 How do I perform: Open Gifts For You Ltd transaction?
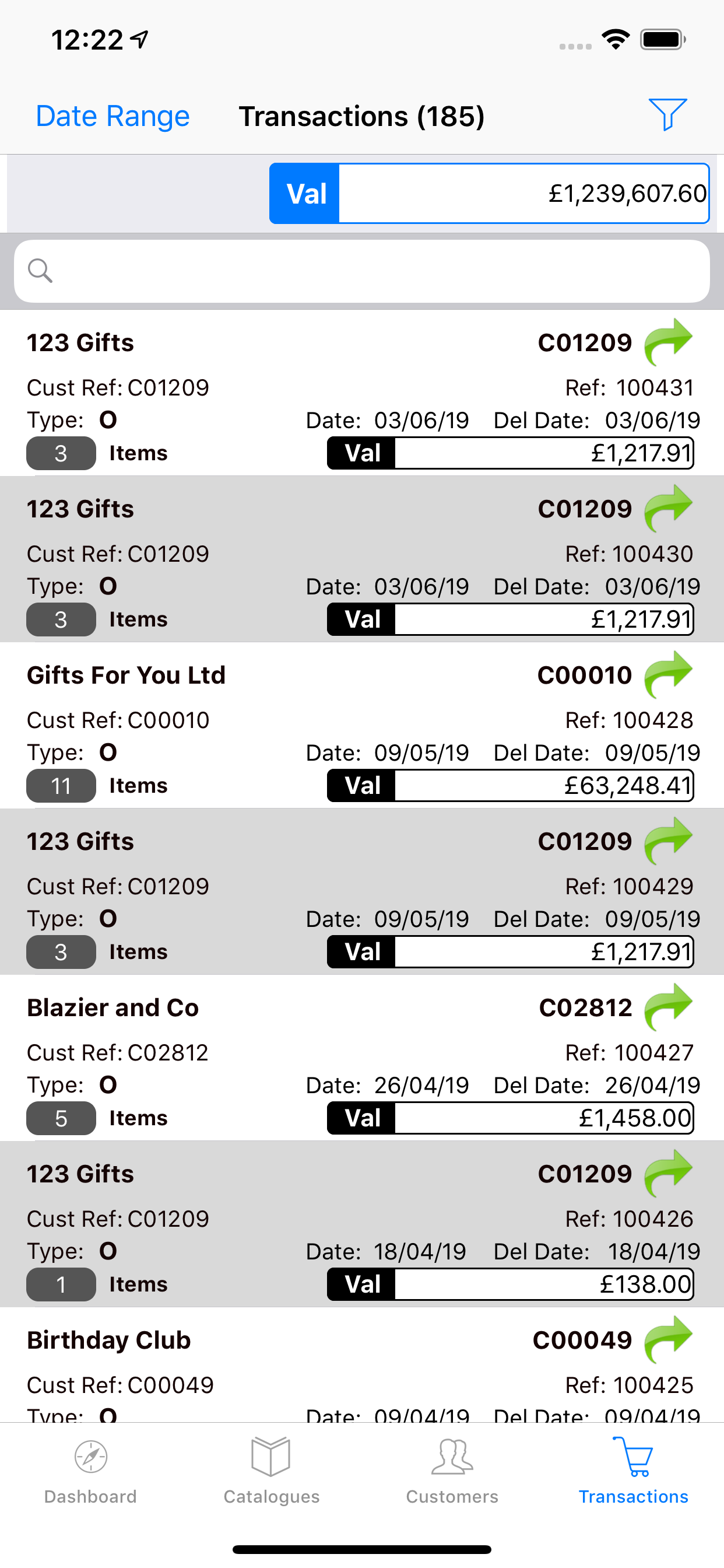(x=362, y=726)
